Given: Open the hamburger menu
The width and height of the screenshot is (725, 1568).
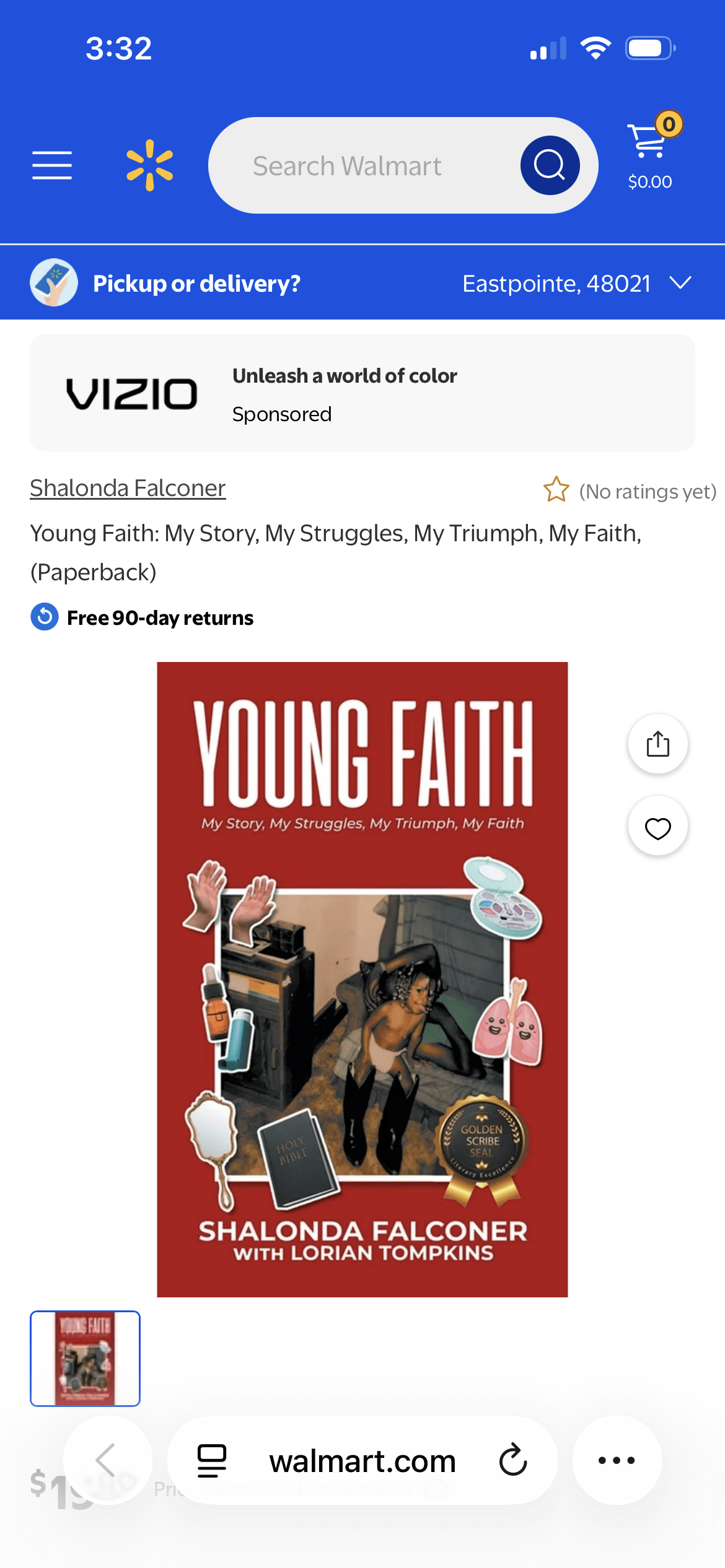Looking at the screenshot, I should [x=52, y=165].
